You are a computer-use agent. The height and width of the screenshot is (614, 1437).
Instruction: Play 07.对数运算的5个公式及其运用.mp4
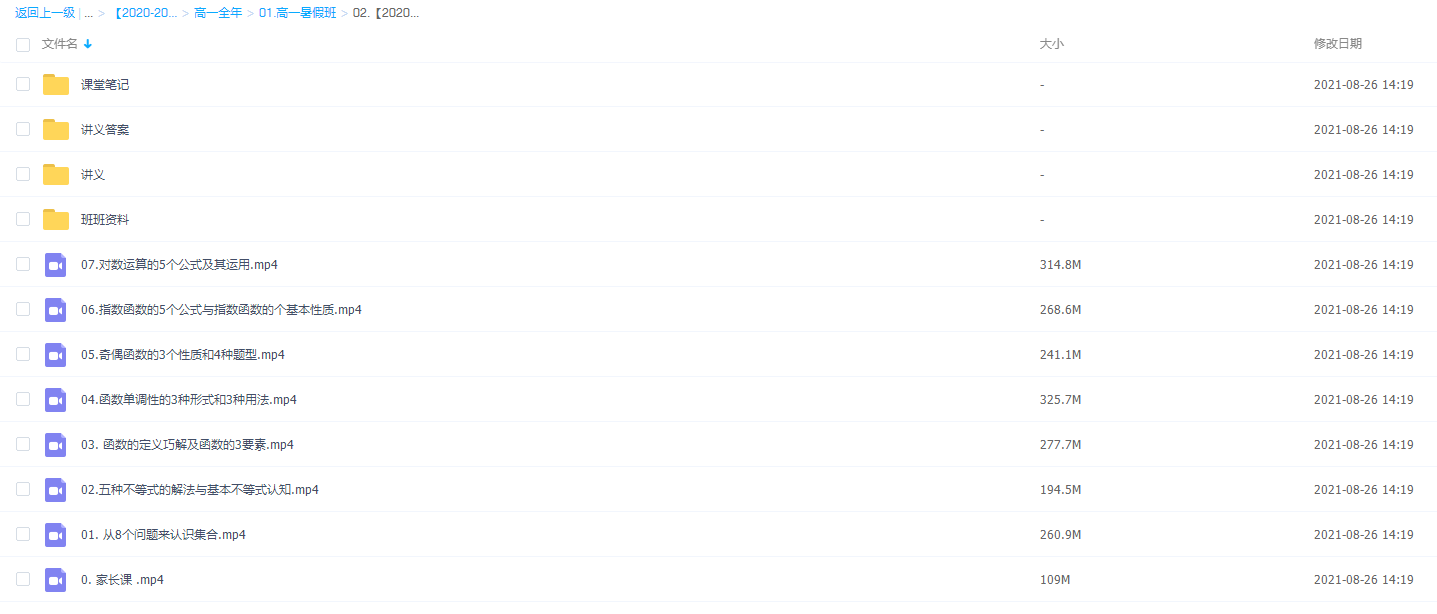pyautogui.click(x=179, y=265)
